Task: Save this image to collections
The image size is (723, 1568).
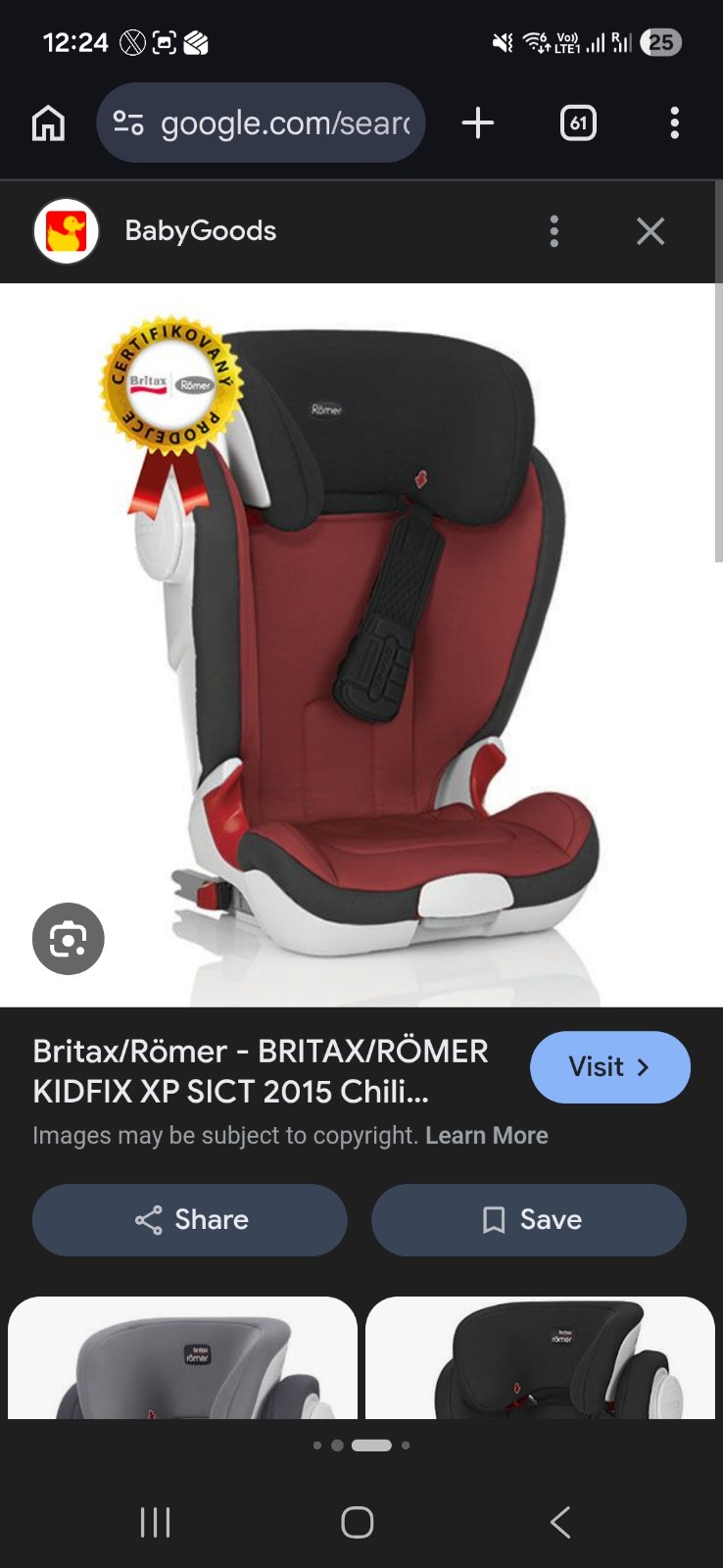Action: (529, 1220)
